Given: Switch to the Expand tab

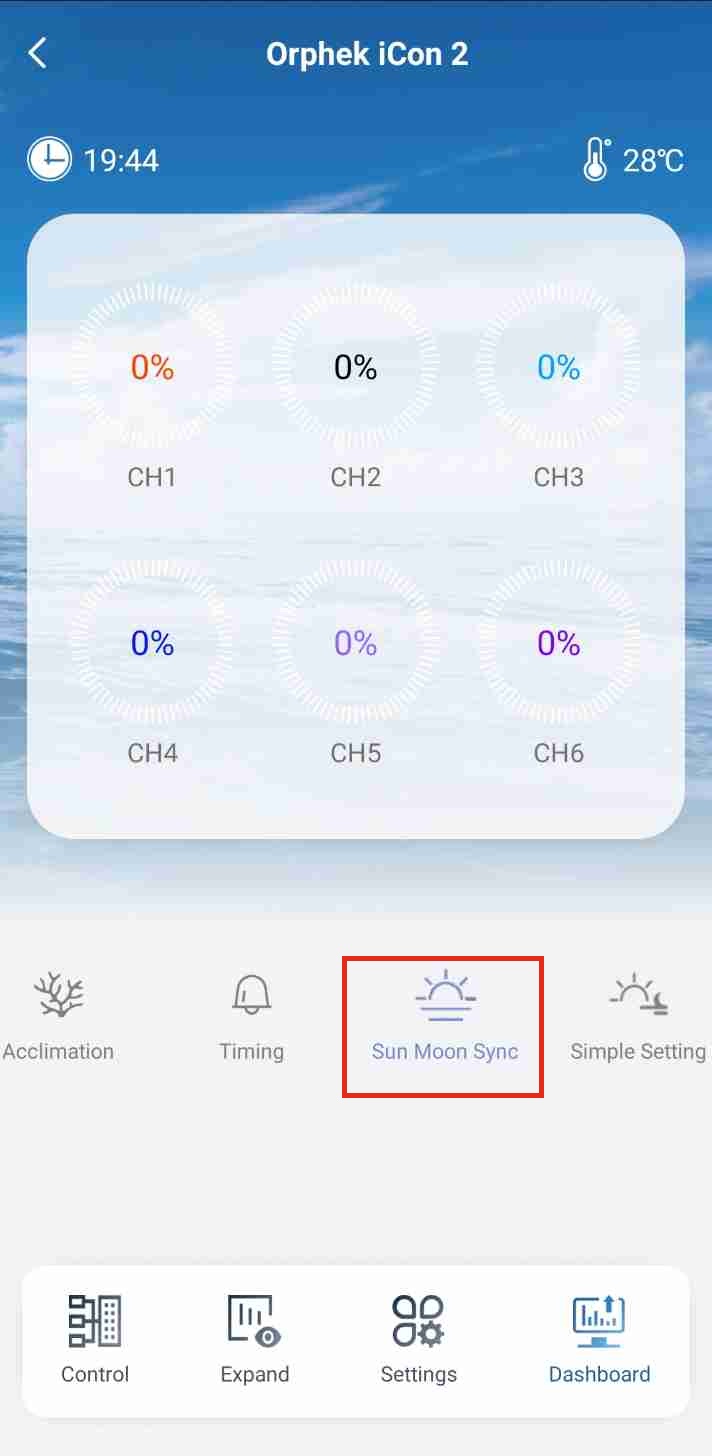Looking at the screenshot, I should (255, 1339).
